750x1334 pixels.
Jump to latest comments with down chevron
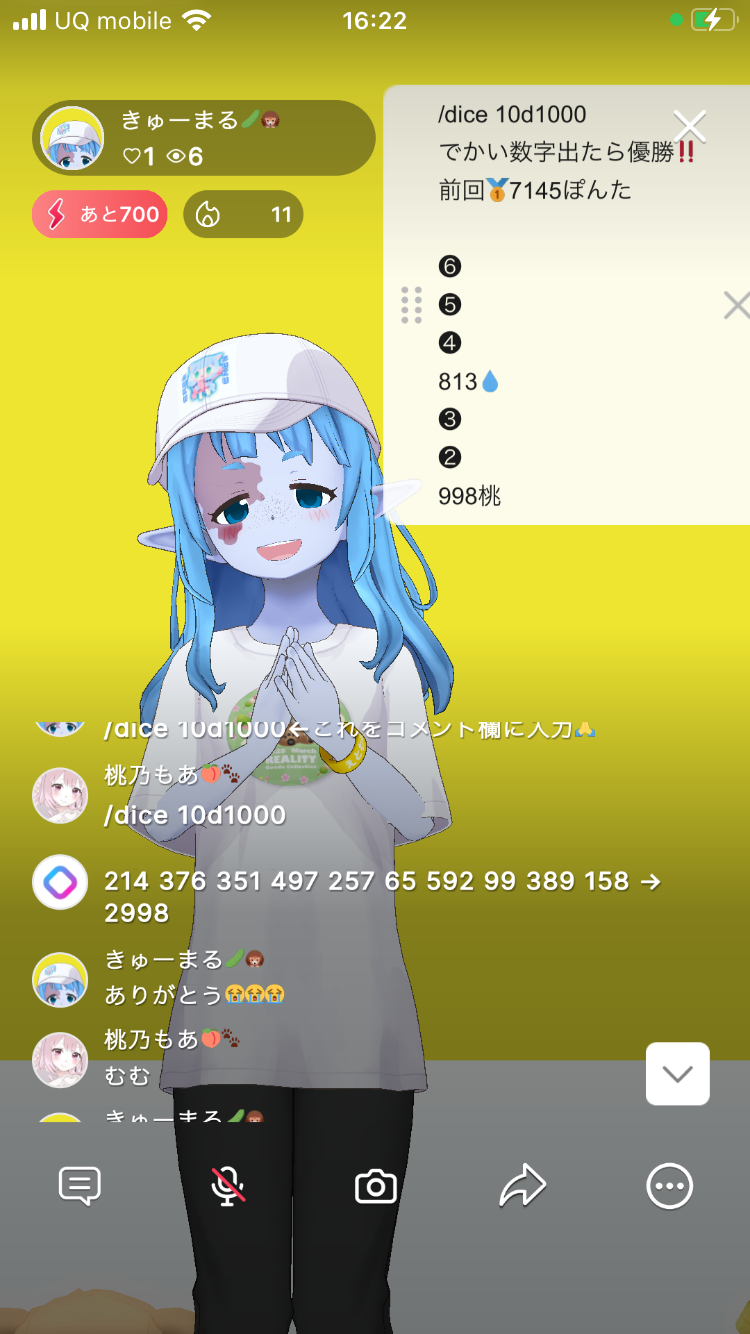tap(678, 1074)
